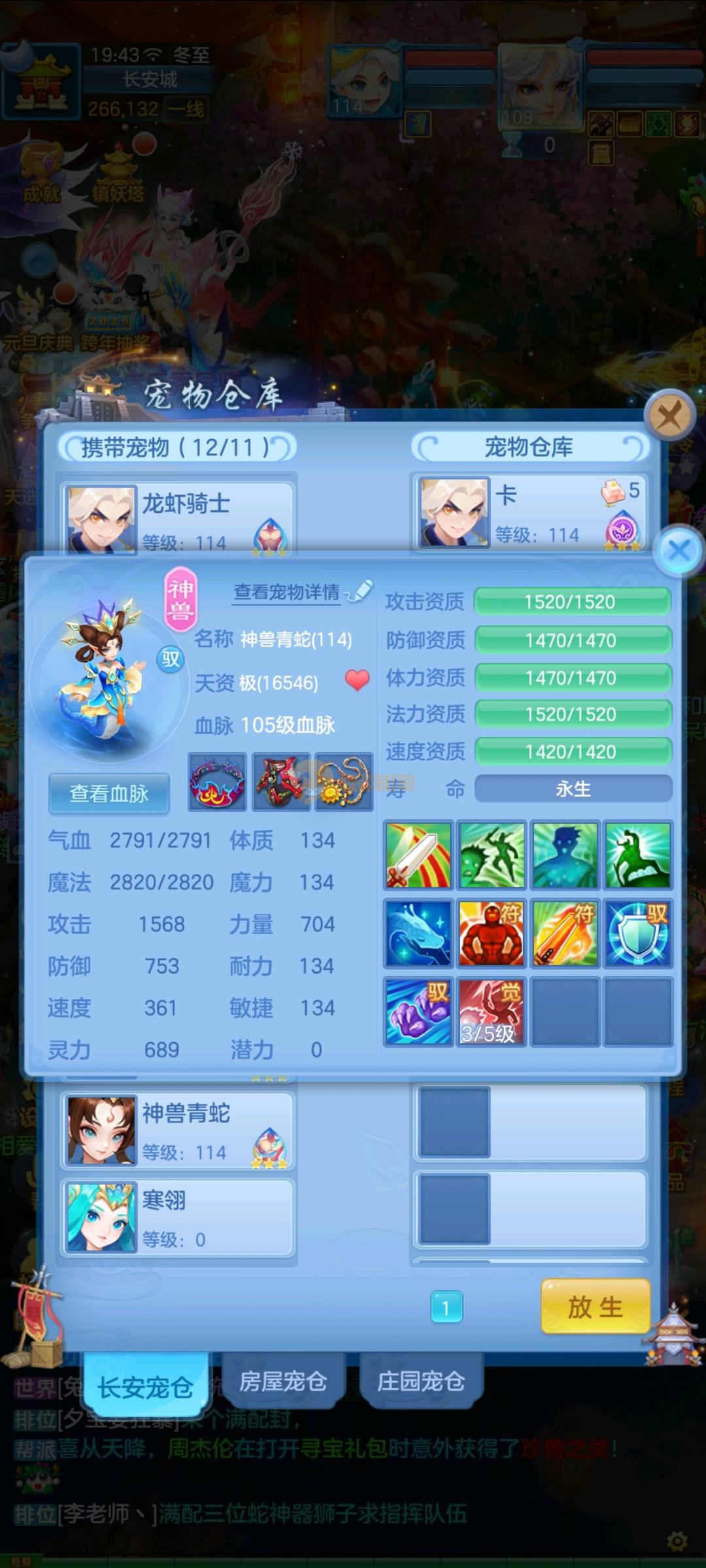
Task: Switch to the 庄园宠仓 tab
Action: pyautogui.click(x=421, y=1381)
